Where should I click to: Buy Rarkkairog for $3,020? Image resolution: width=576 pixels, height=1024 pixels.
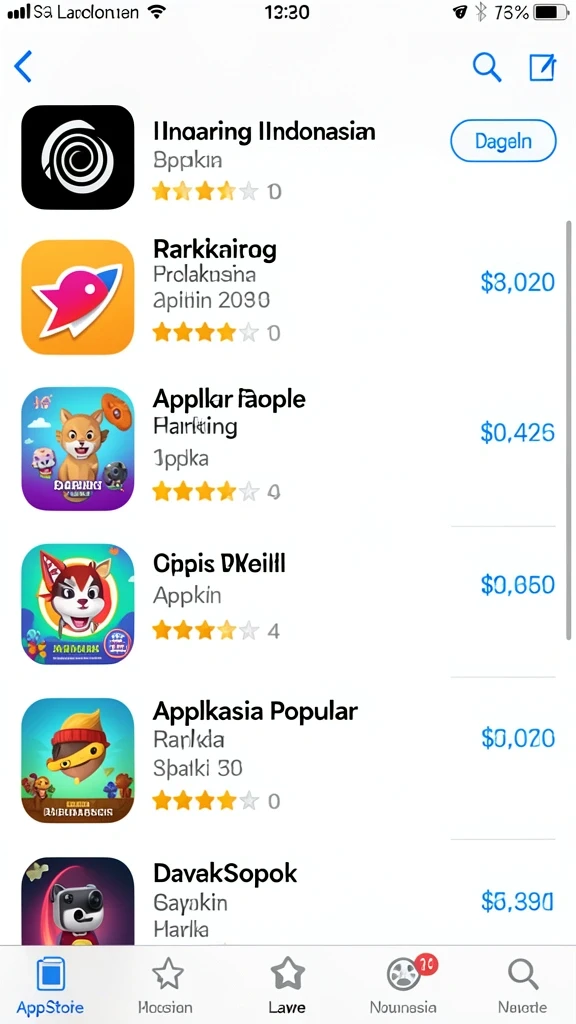tap(517, 282)
